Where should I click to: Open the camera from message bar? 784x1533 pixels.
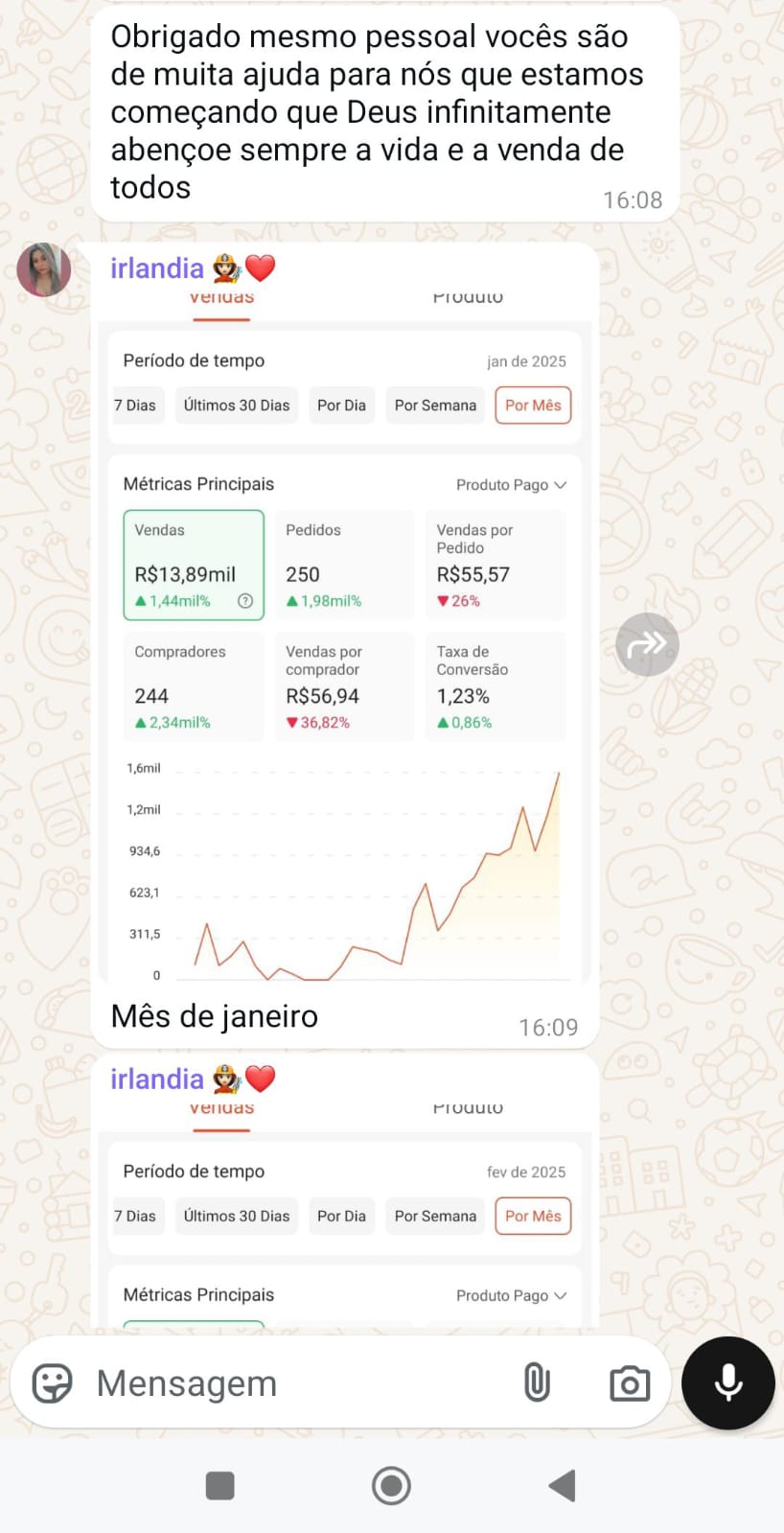(x=630, y=1383)
